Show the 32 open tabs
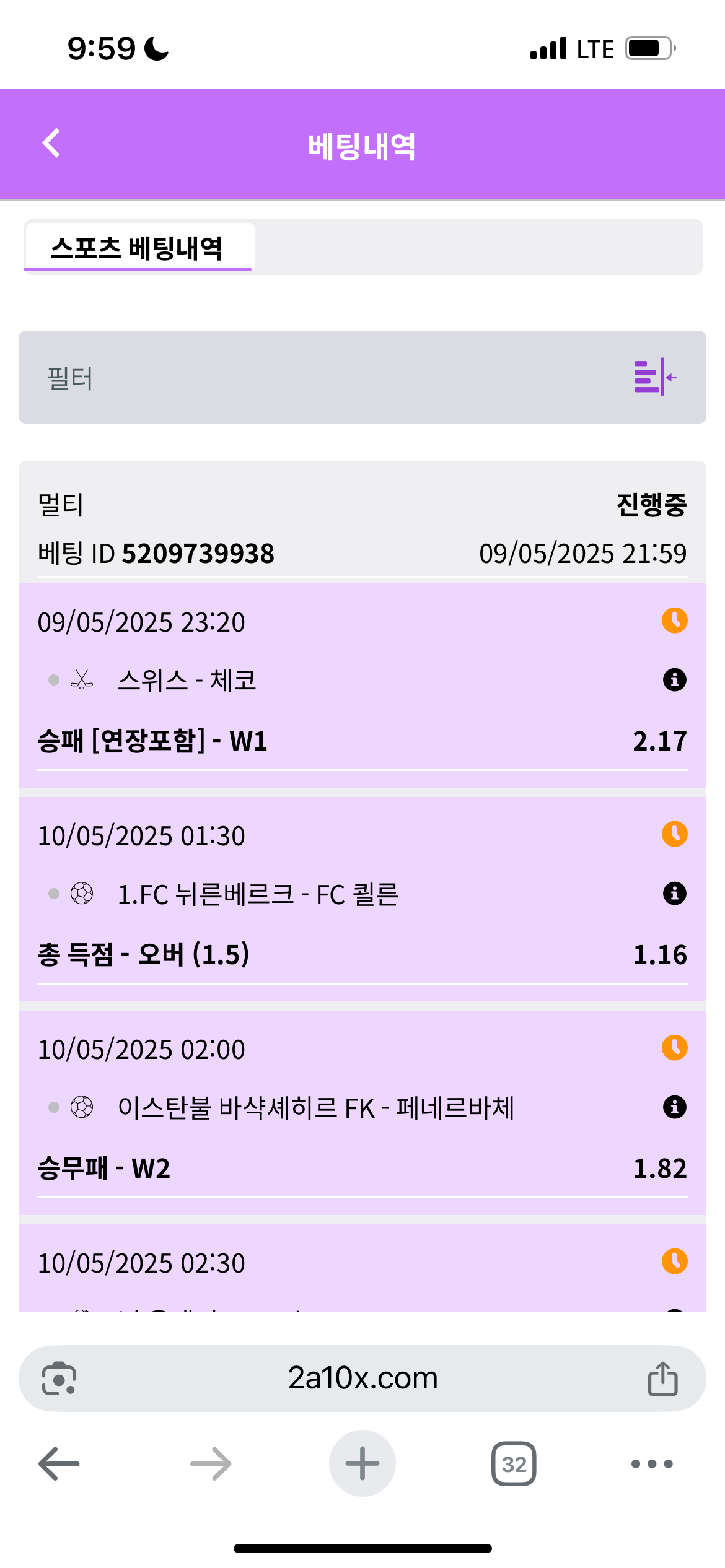 click(x=514, y=1464)
